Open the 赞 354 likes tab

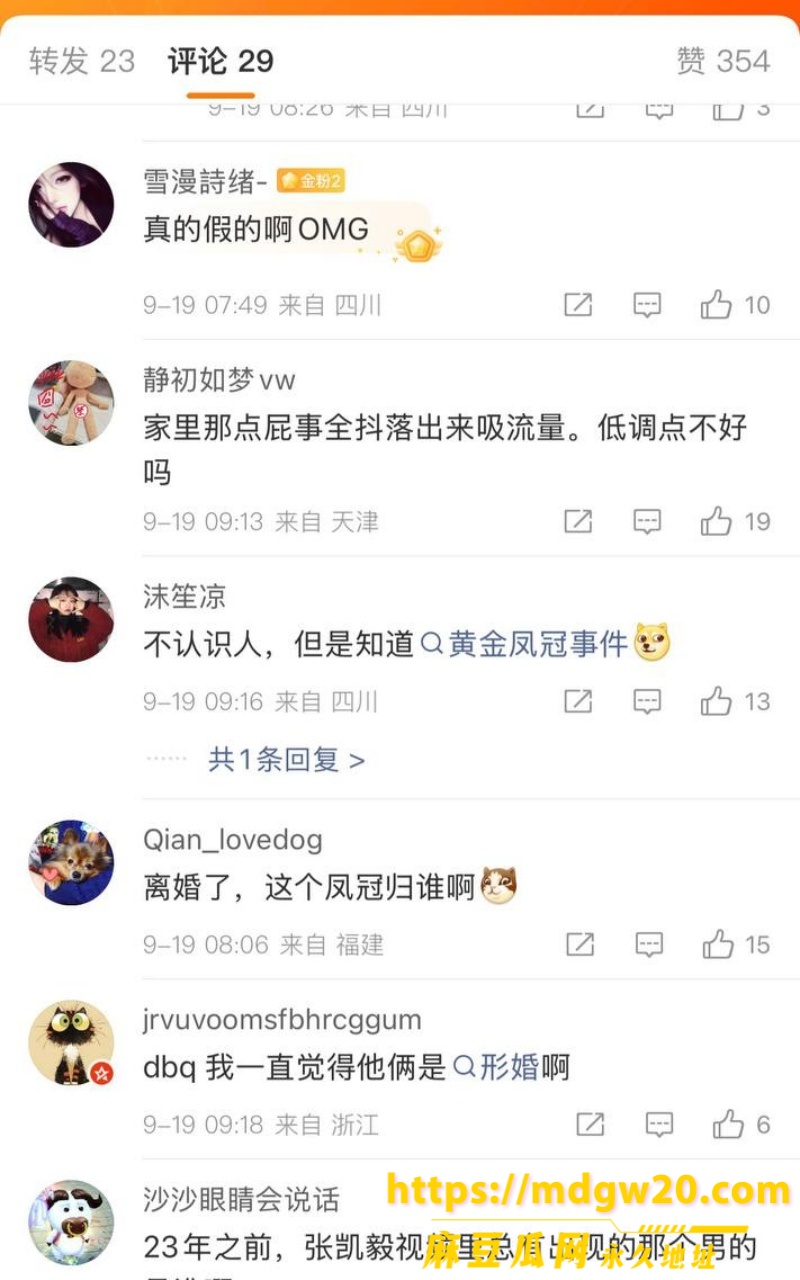pos(723,61)
